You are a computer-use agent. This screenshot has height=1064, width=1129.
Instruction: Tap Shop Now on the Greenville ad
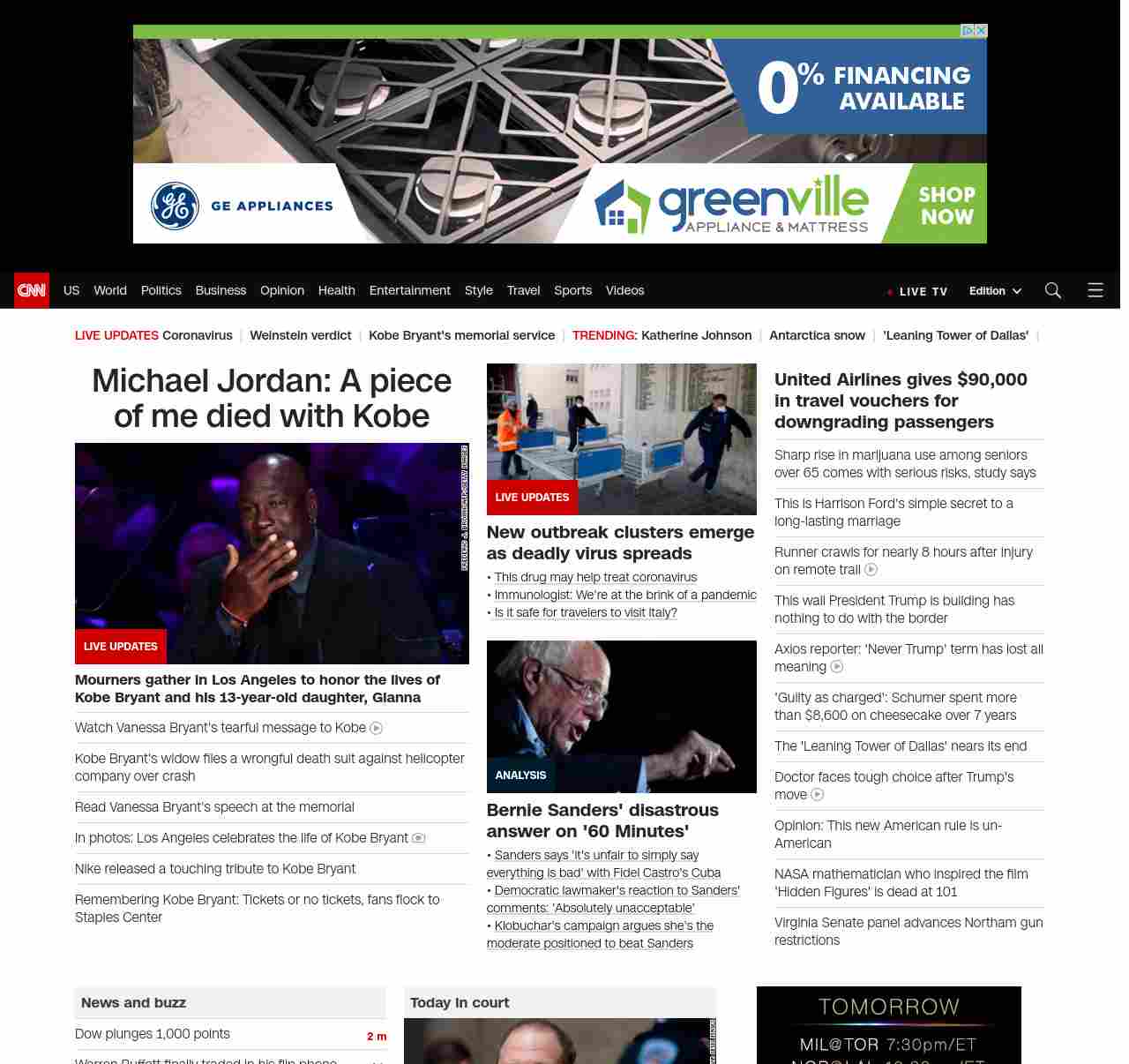[946, 206]
